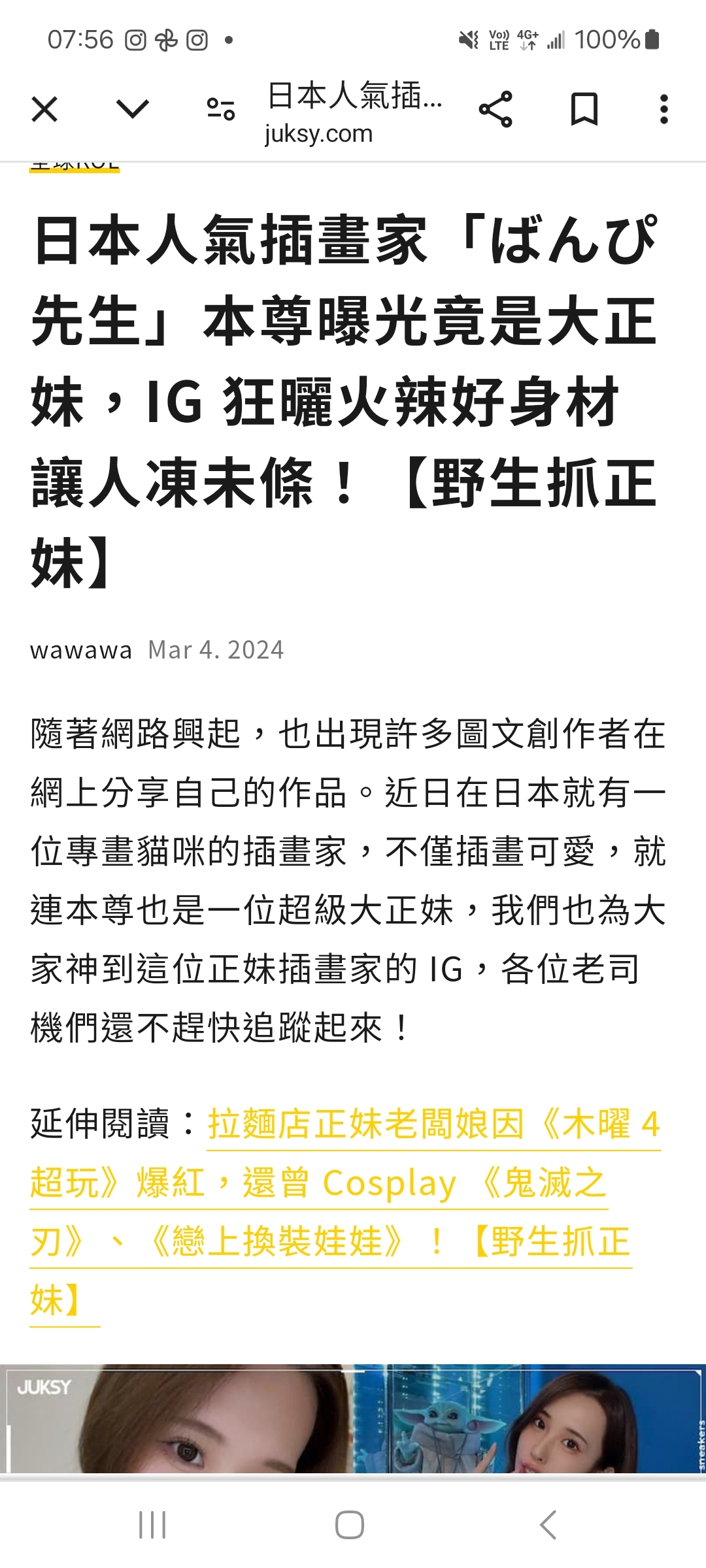Open recent apps from the navigation bar
Image resolution: width=706 pixels, height=1568 pixels.
tap(152, 1525)
